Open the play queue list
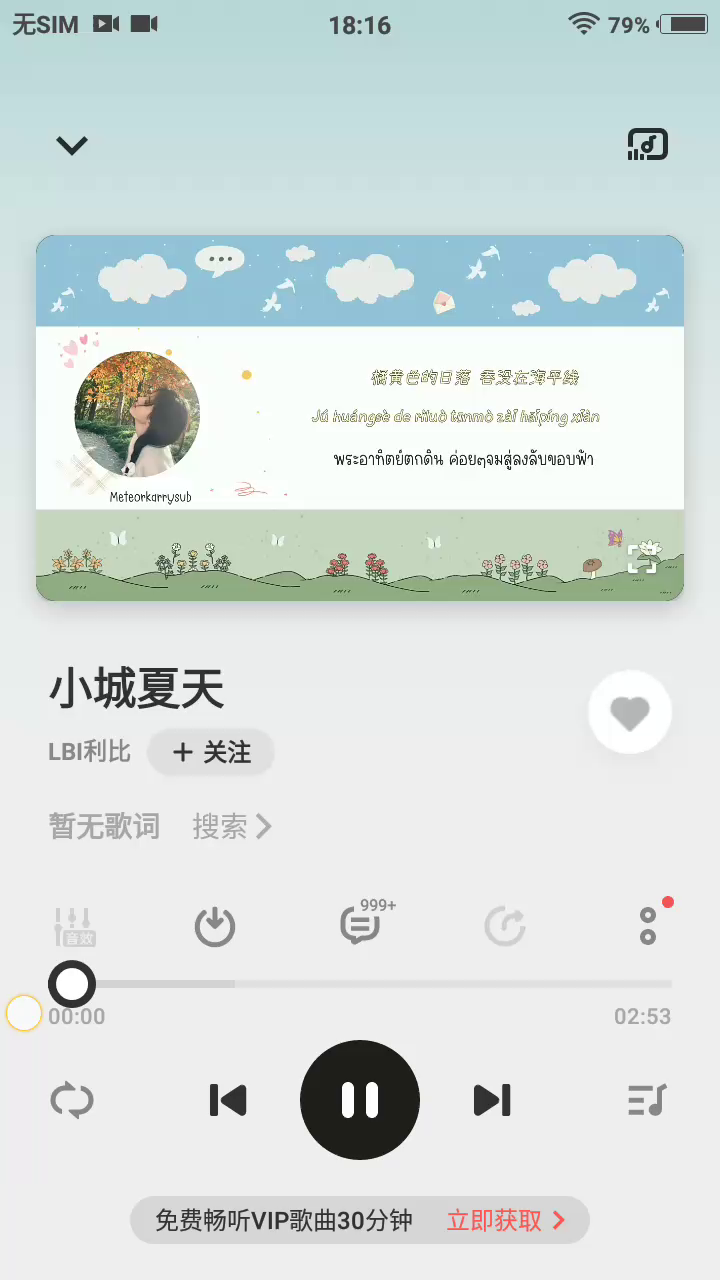The width and height of the screenshot is (720, 1280). coord(647,1100)
